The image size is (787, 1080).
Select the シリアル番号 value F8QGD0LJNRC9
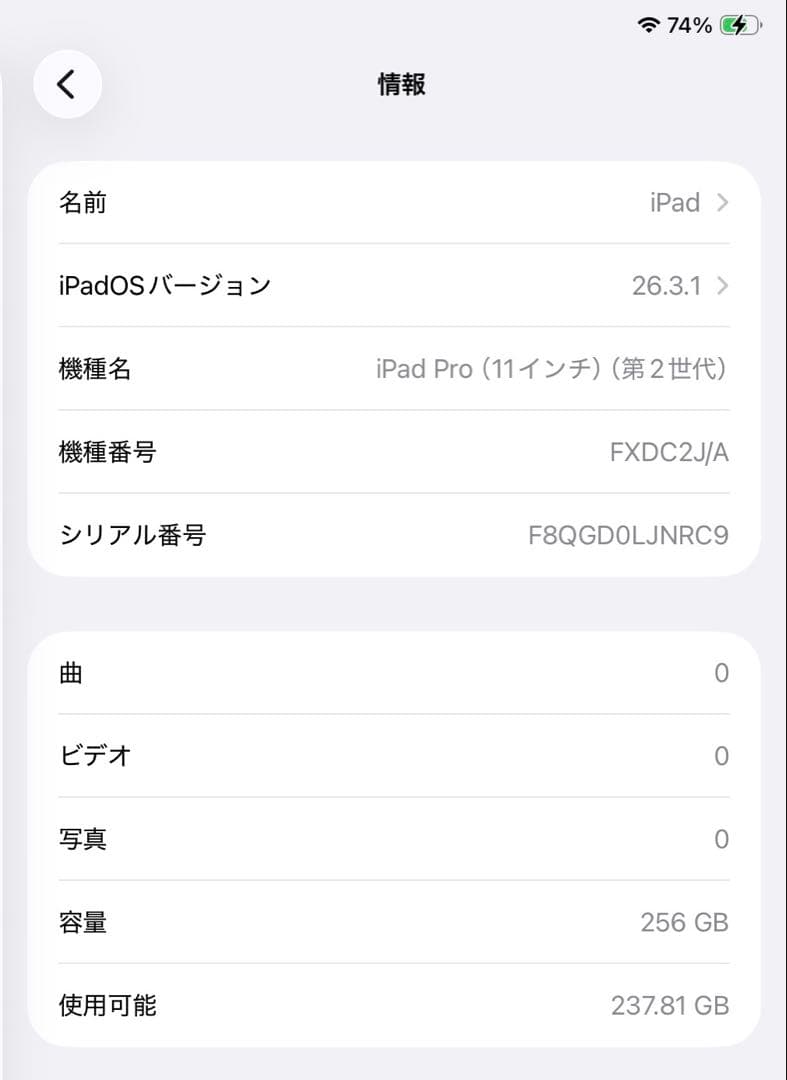[x=627, y=536]
